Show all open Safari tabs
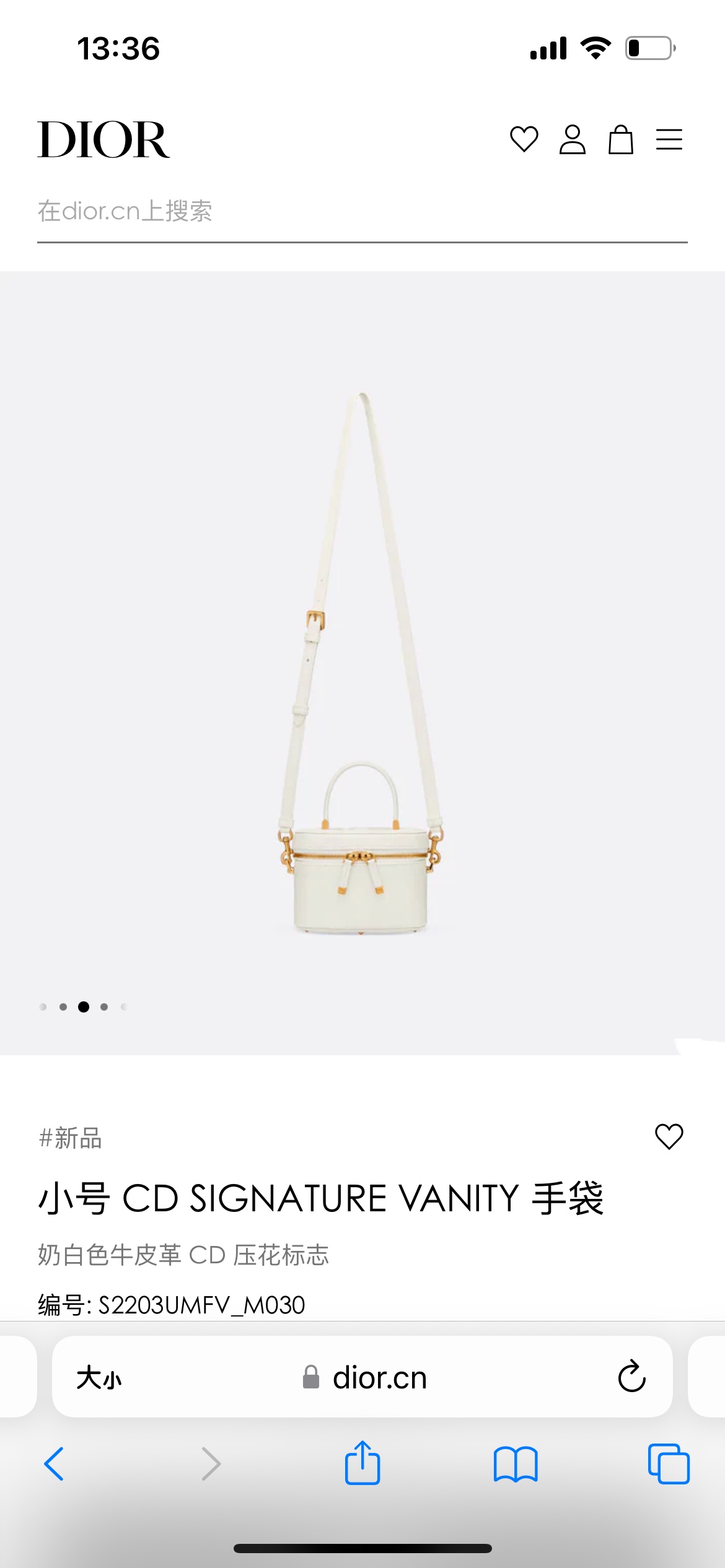The height and width of the screenshot is (1568, 725). tap(669, 1464)
